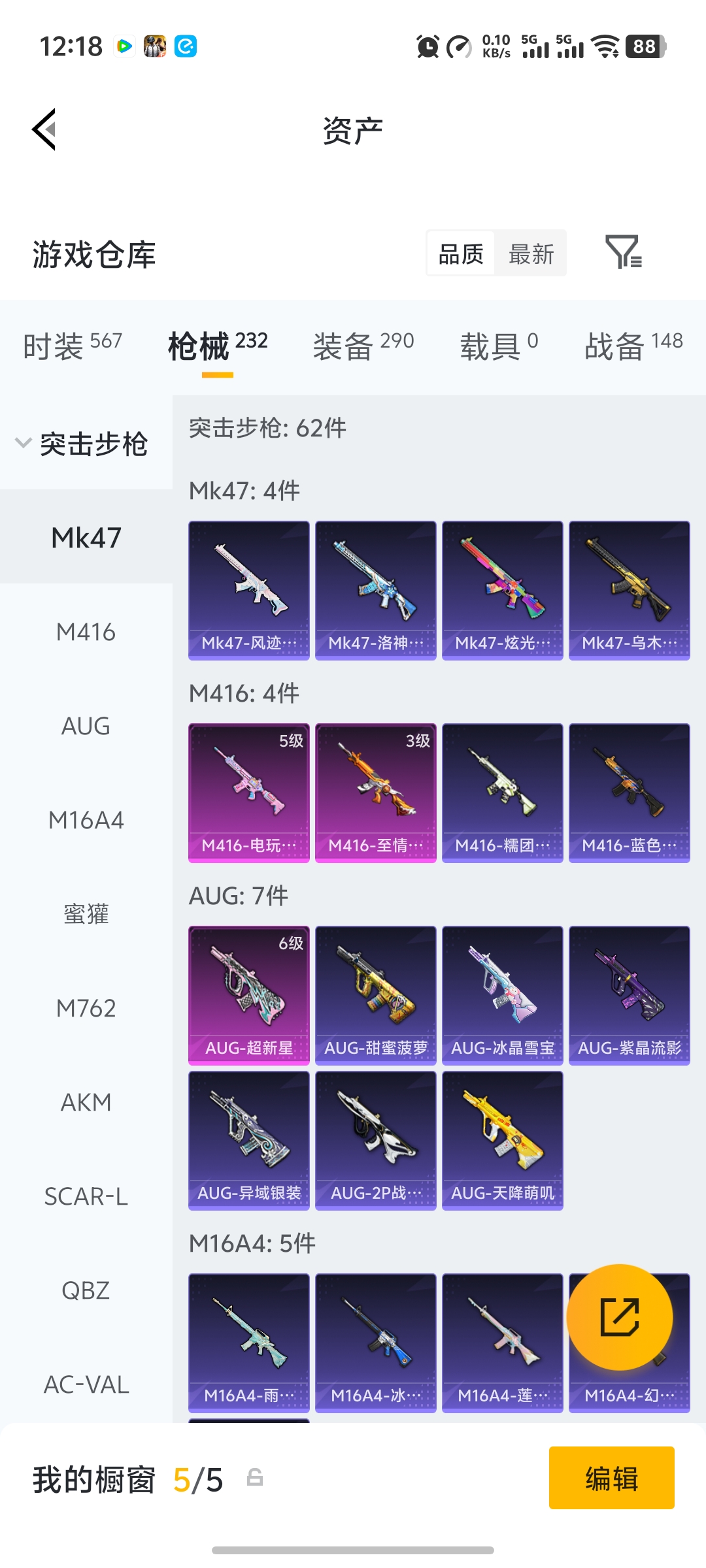This screenshot has height=1568, width=706.
Task: Tap 编辑 to edit my showcase
Action: tap(611, 1478)
